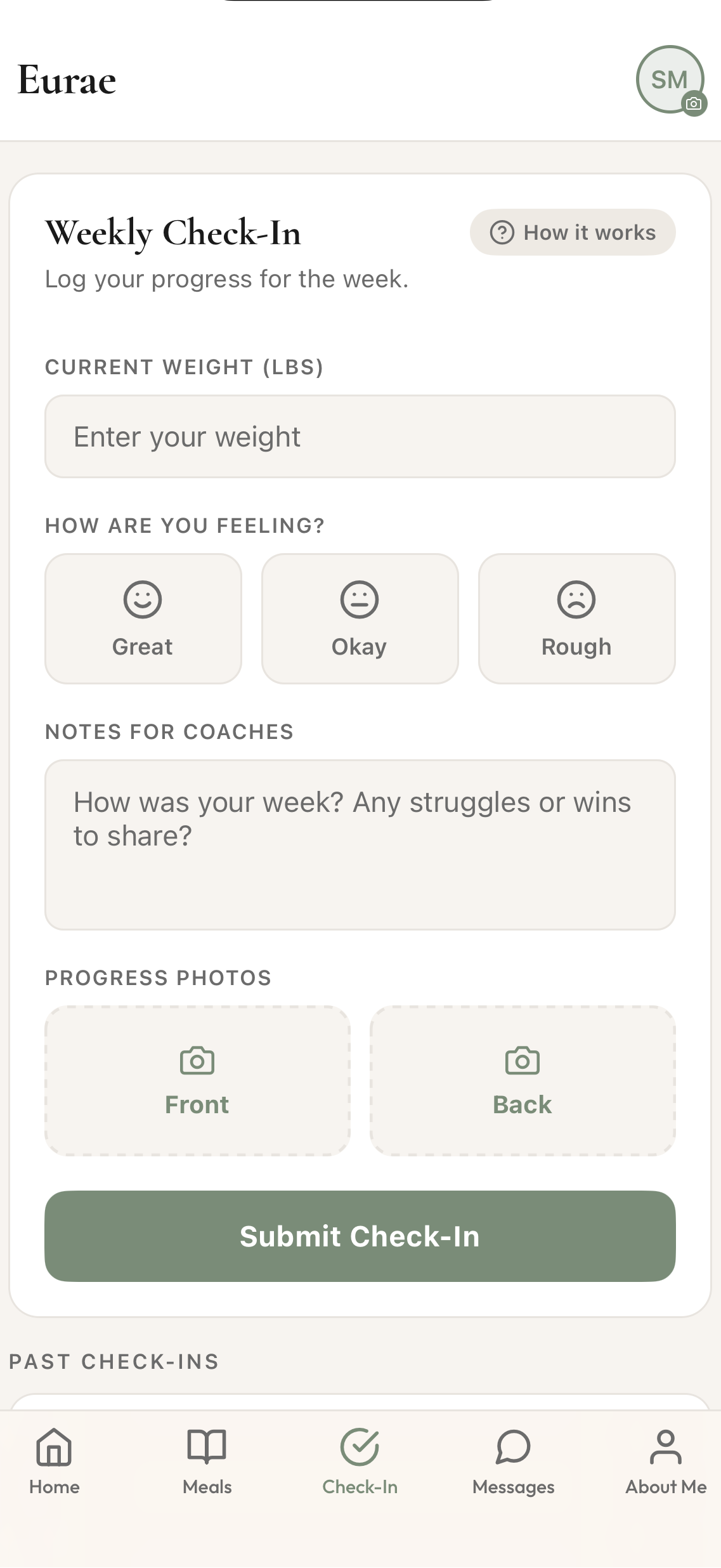Tap the Enter your weight field
Viewport: 721px width, 1568px height.
360,436
